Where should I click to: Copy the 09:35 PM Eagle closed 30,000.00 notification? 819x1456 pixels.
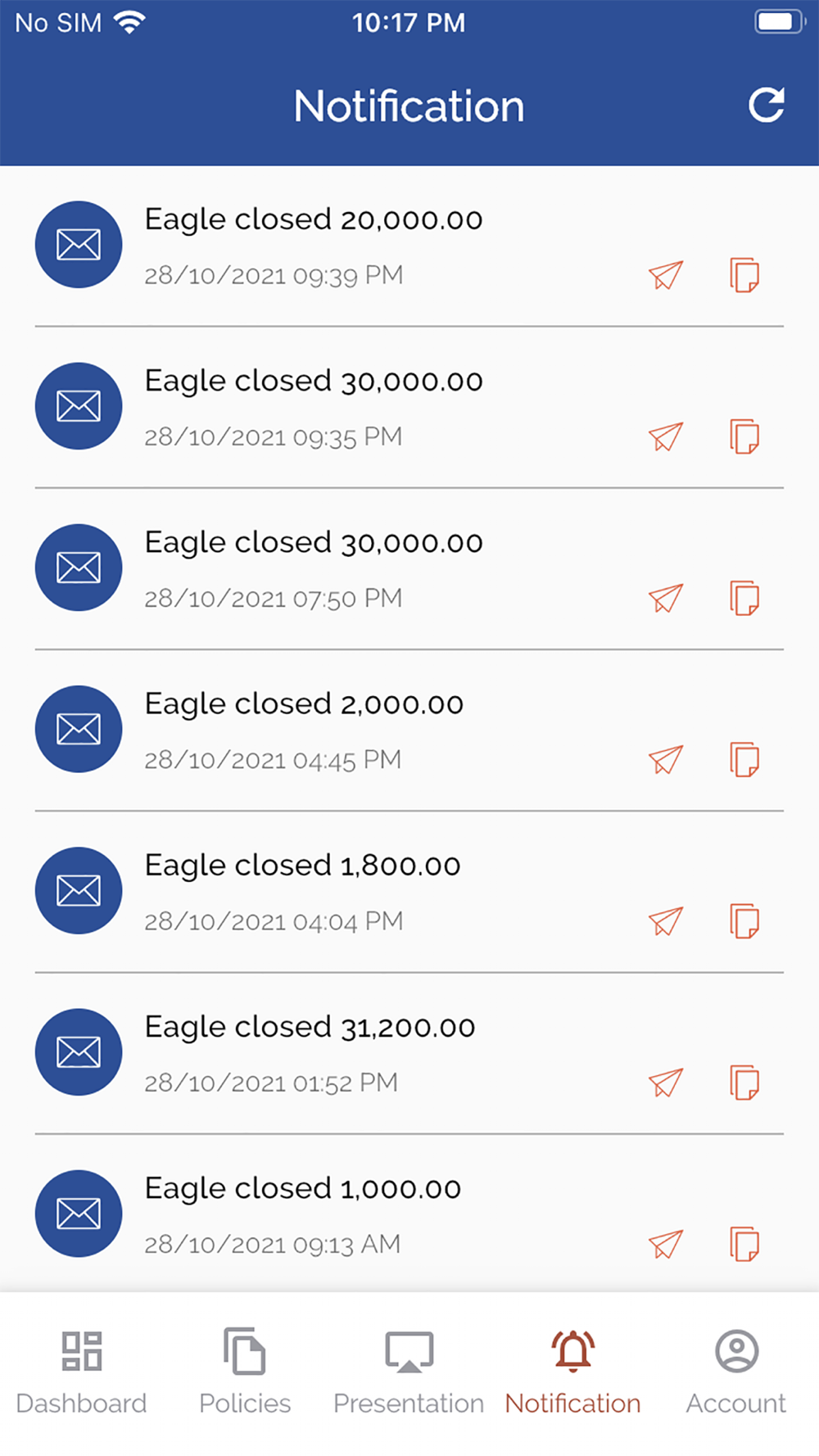pos(744,436)
